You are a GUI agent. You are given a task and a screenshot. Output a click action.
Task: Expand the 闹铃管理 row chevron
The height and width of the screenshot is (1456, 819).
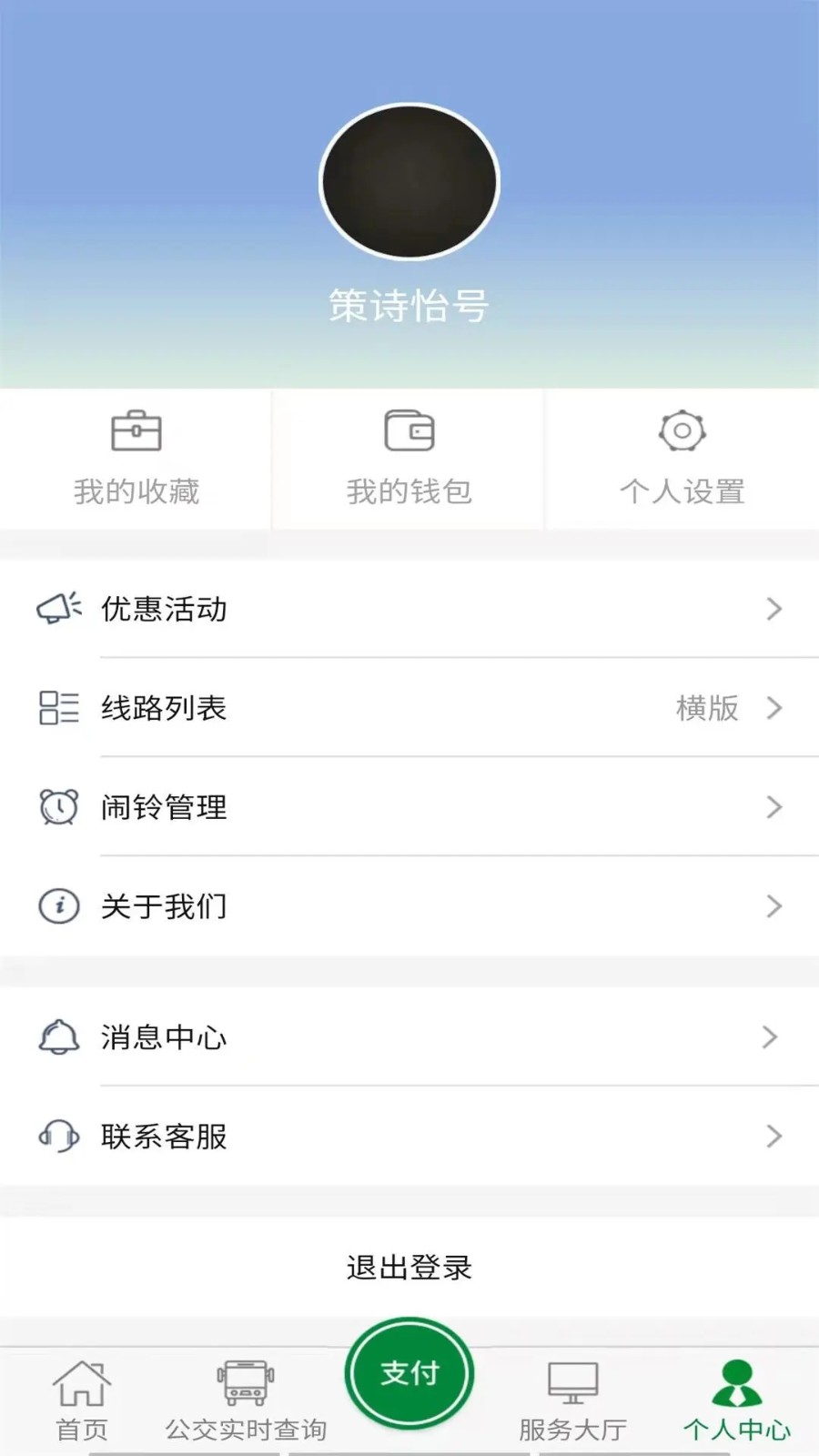click(773, 807)
